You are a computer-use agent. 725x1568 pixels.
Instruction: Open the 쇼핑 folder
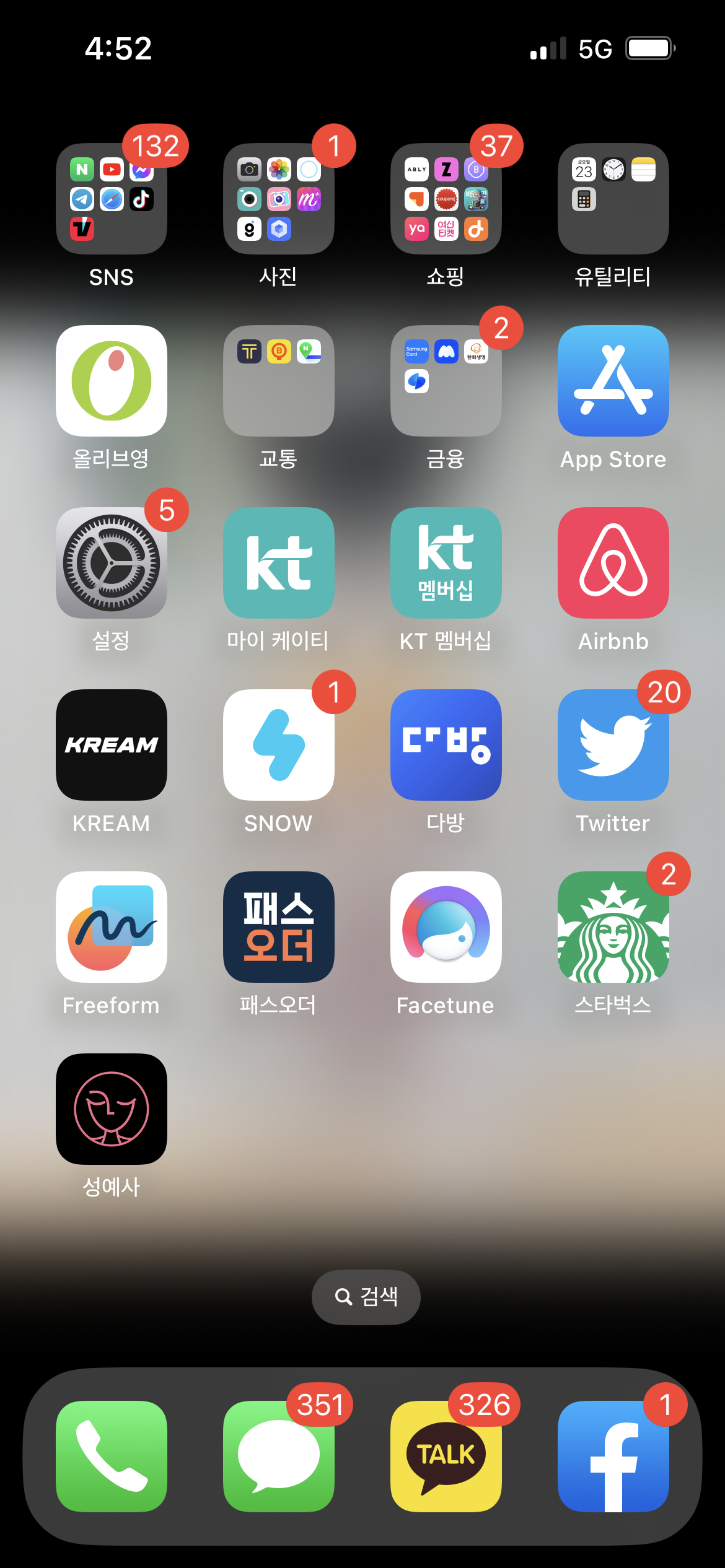click(x=446, y=199)
